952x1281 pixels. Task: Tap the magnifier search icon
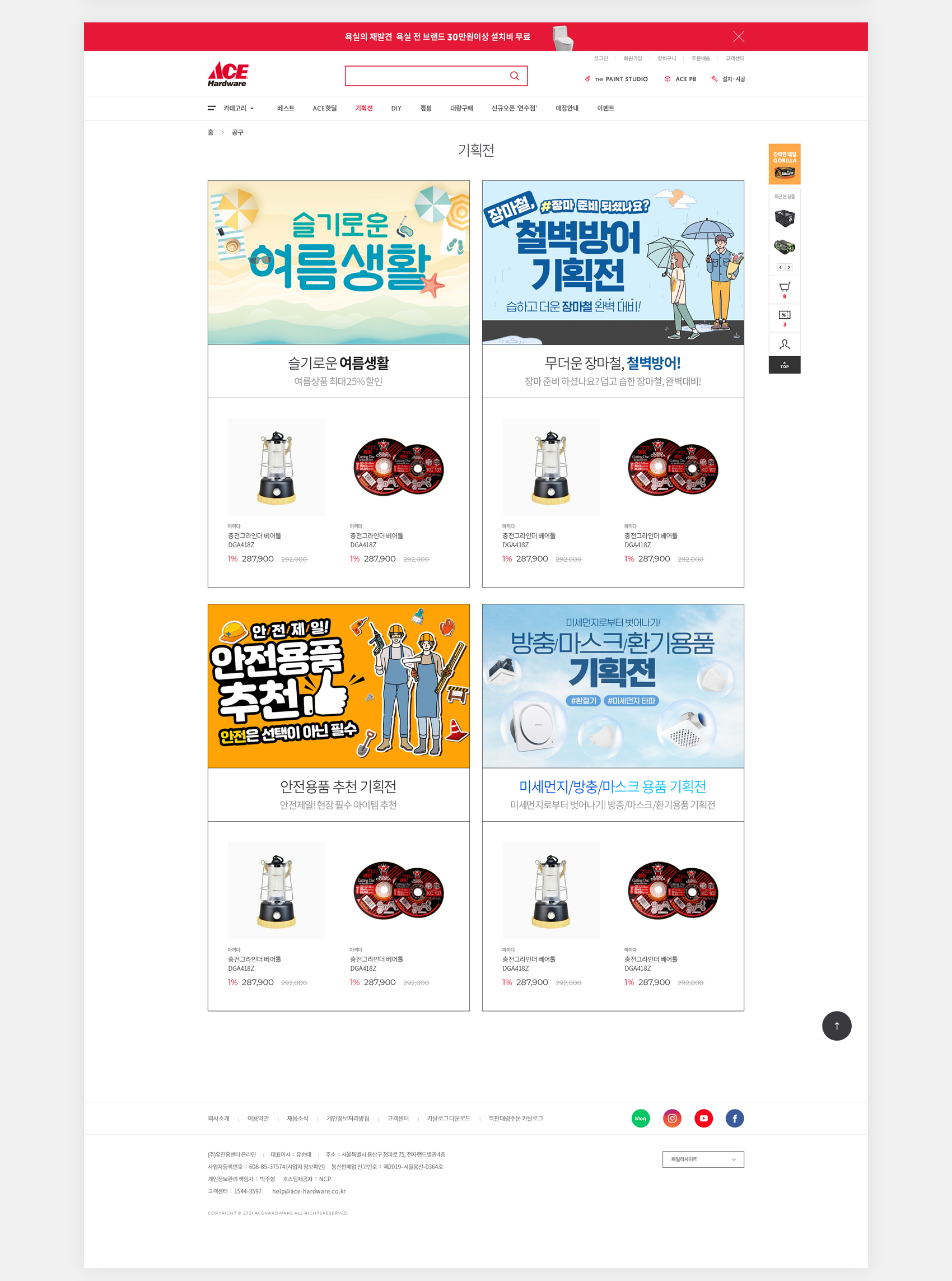pos(514,76)
